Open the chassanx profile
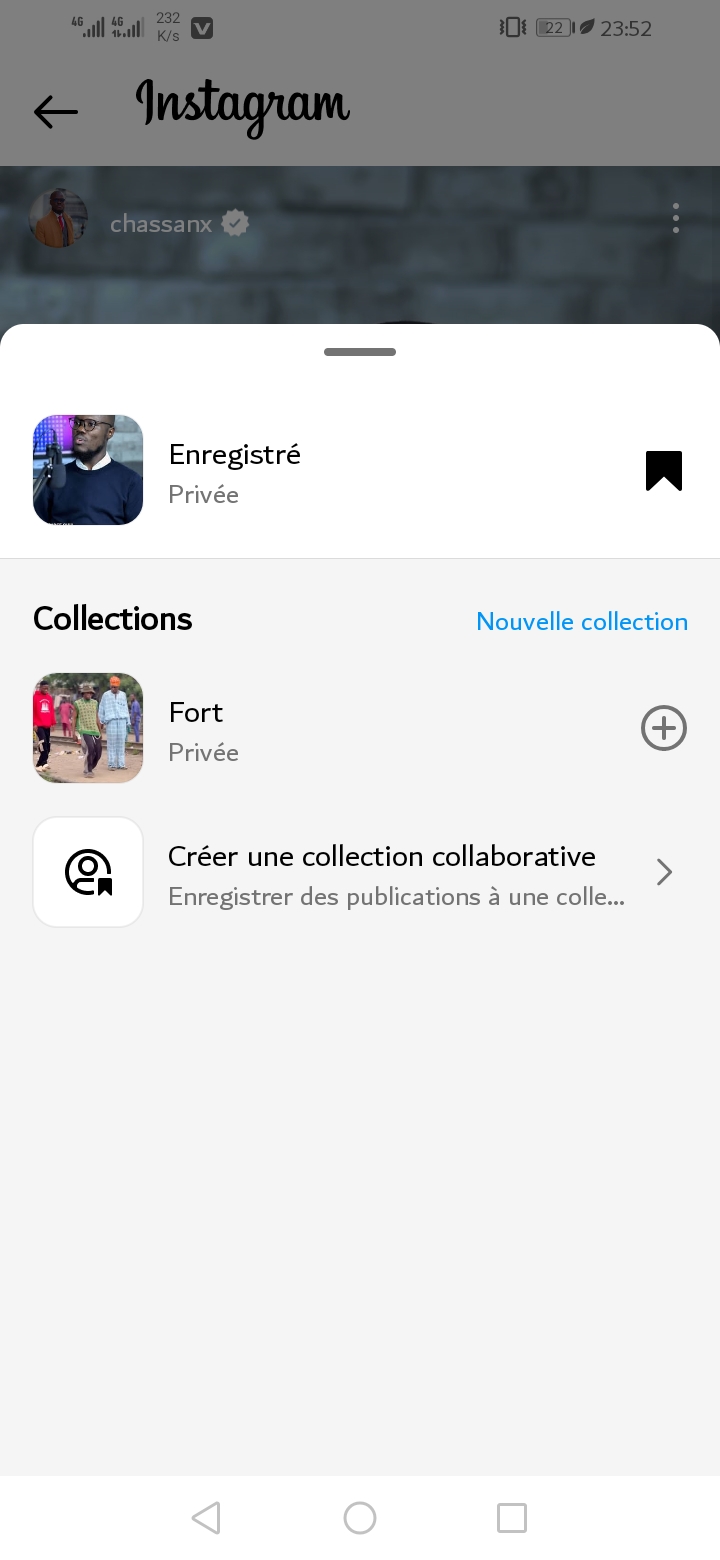The image size is (720, 1560). coord(160,224)
